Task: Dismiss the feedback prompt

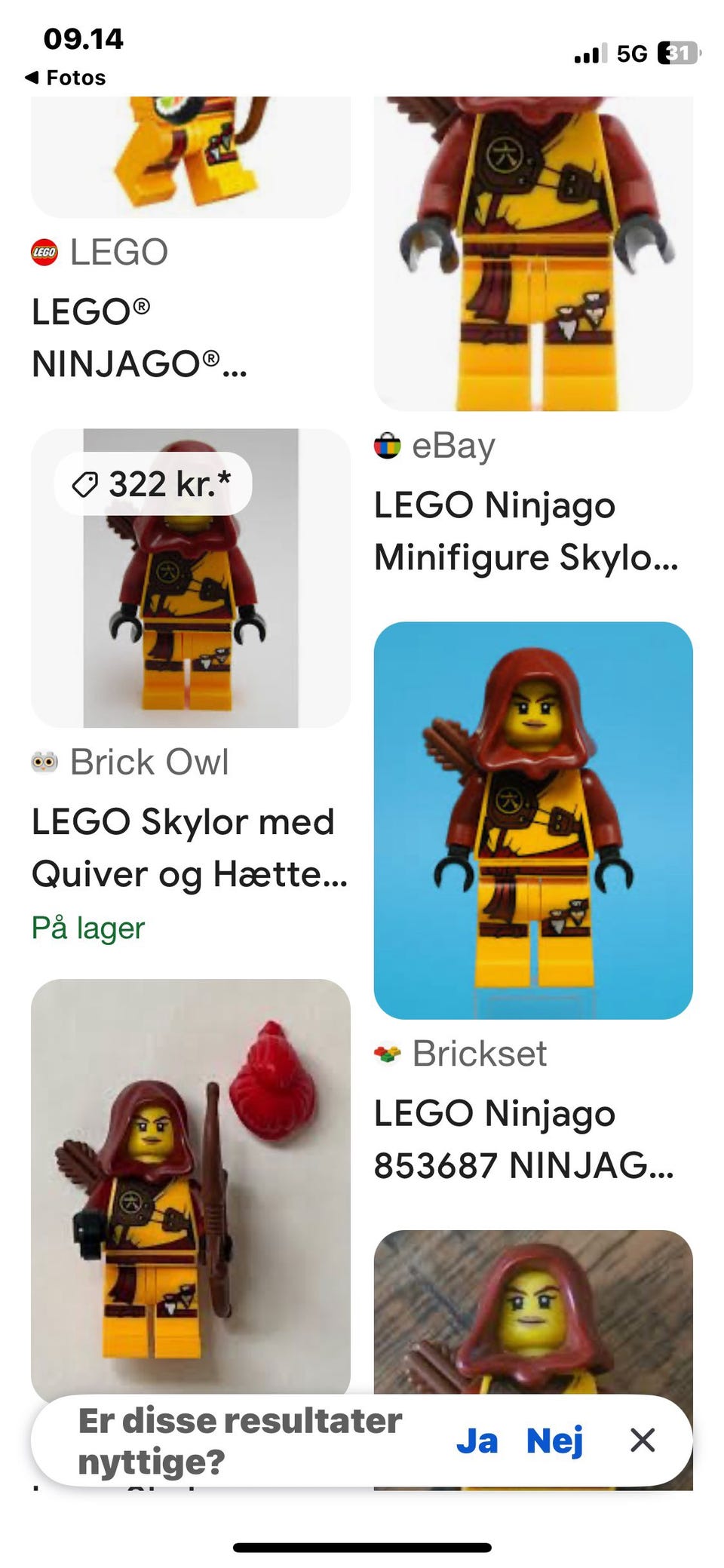Action: [x=643, y=1441]
